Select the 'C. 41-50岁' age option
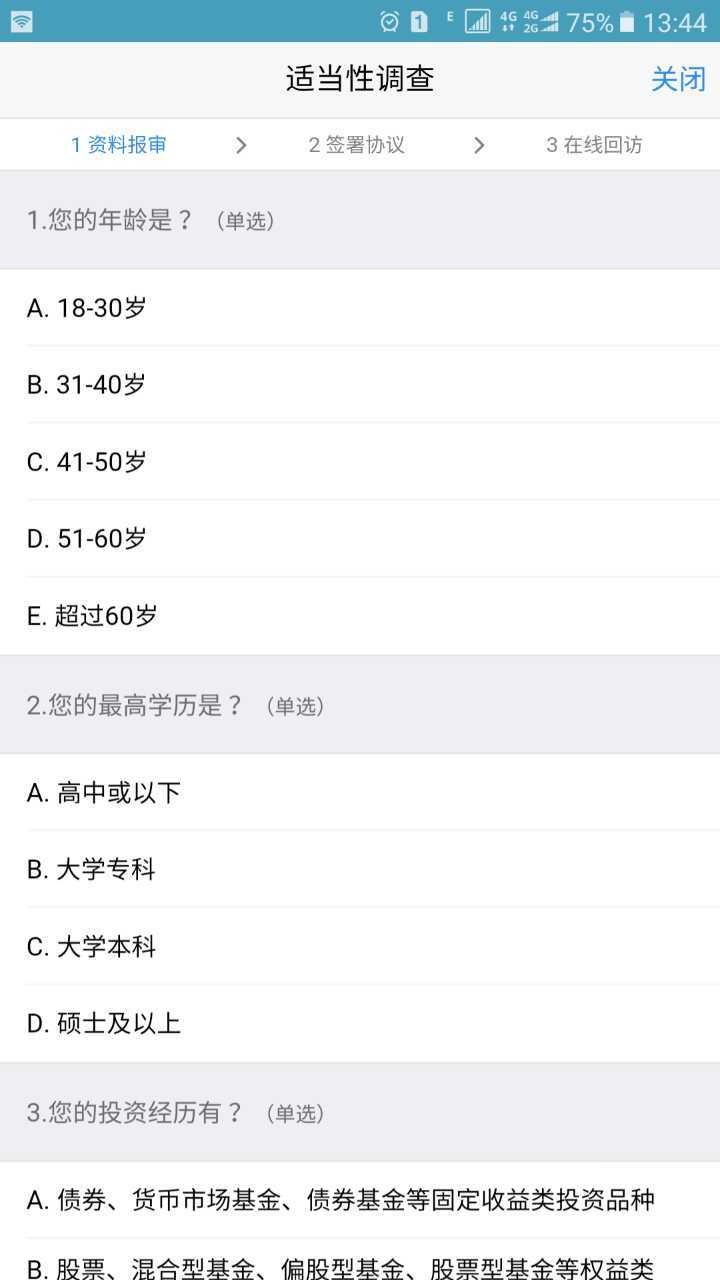Image resolution: width=720 pixels, height=1280 pixels. [360, 461]
